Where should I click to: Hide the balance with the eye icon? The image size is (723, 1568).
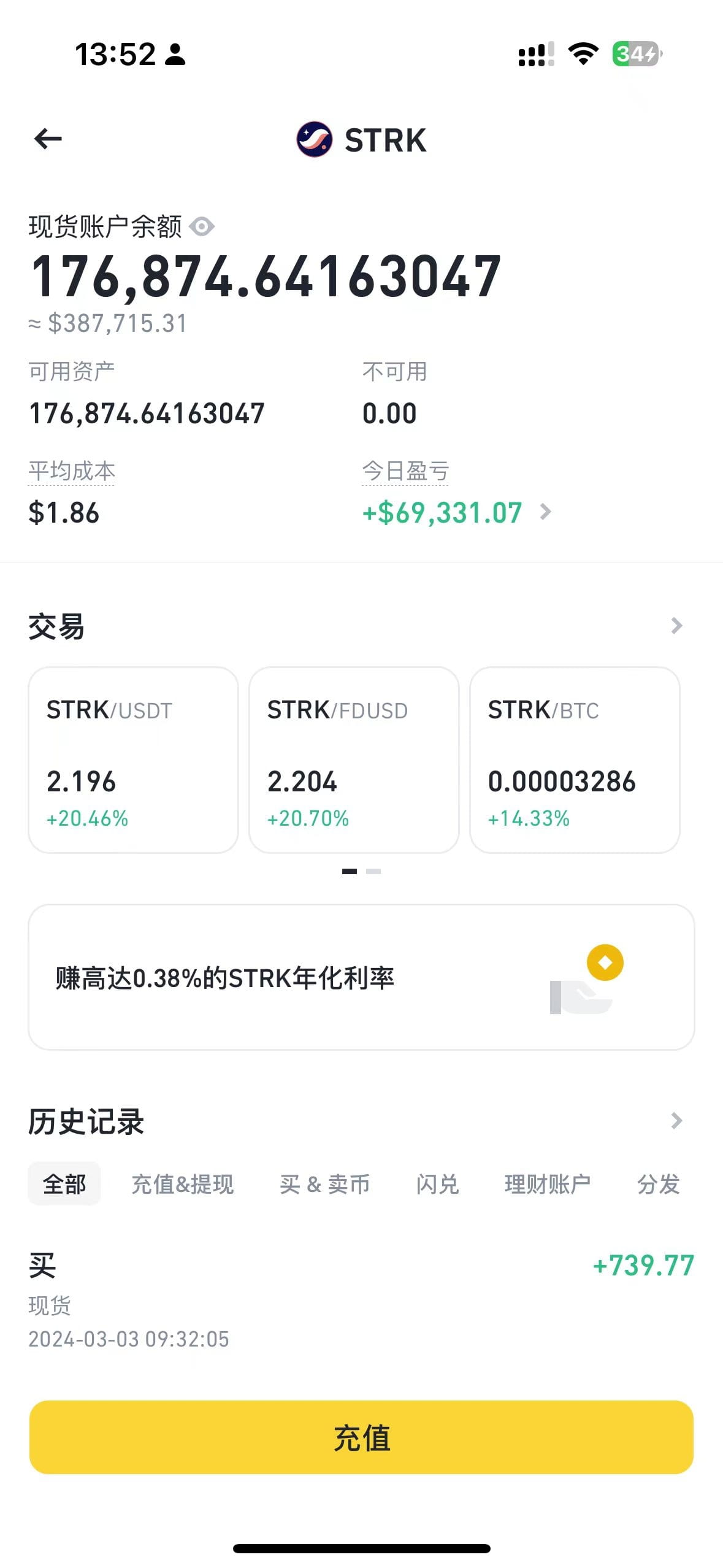click(202, 227)
